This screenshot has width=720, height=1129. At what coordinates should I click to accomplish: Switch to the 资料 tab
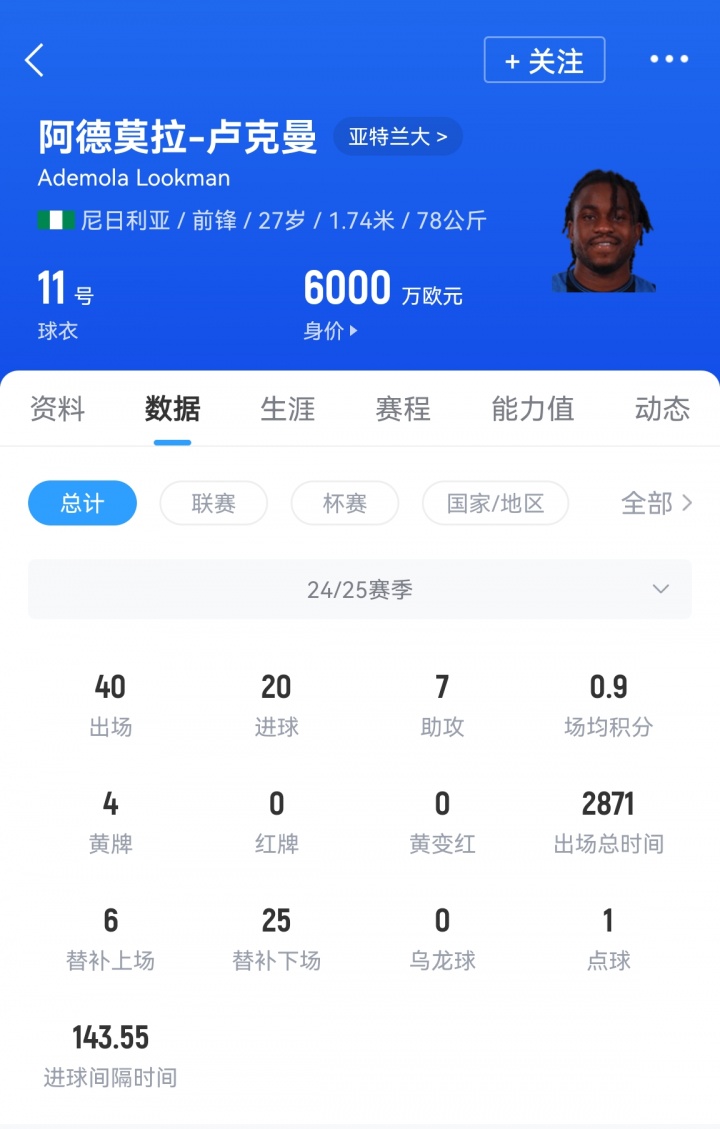(57, 409)
